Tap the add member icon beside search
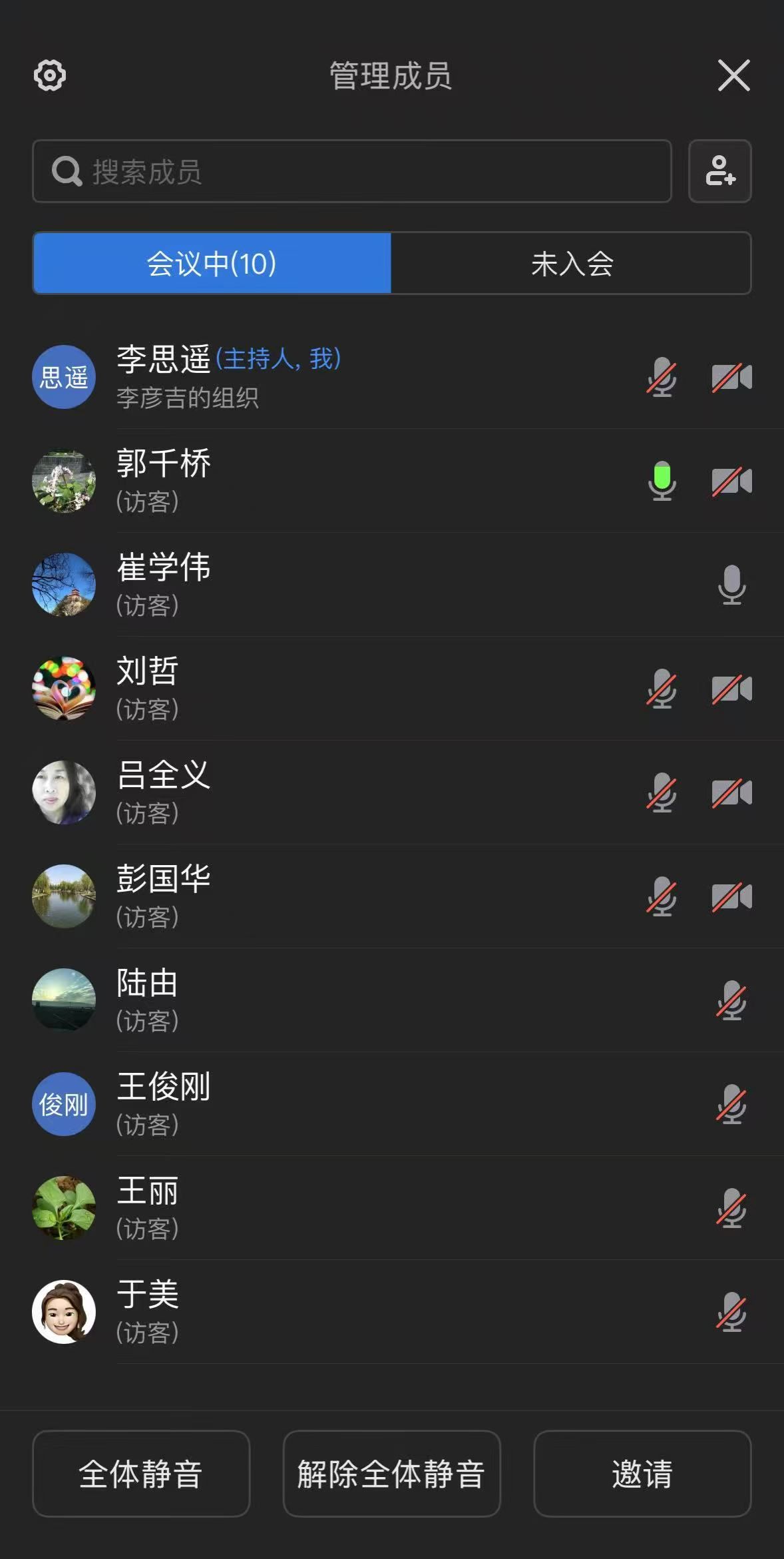 click(719, 171)
